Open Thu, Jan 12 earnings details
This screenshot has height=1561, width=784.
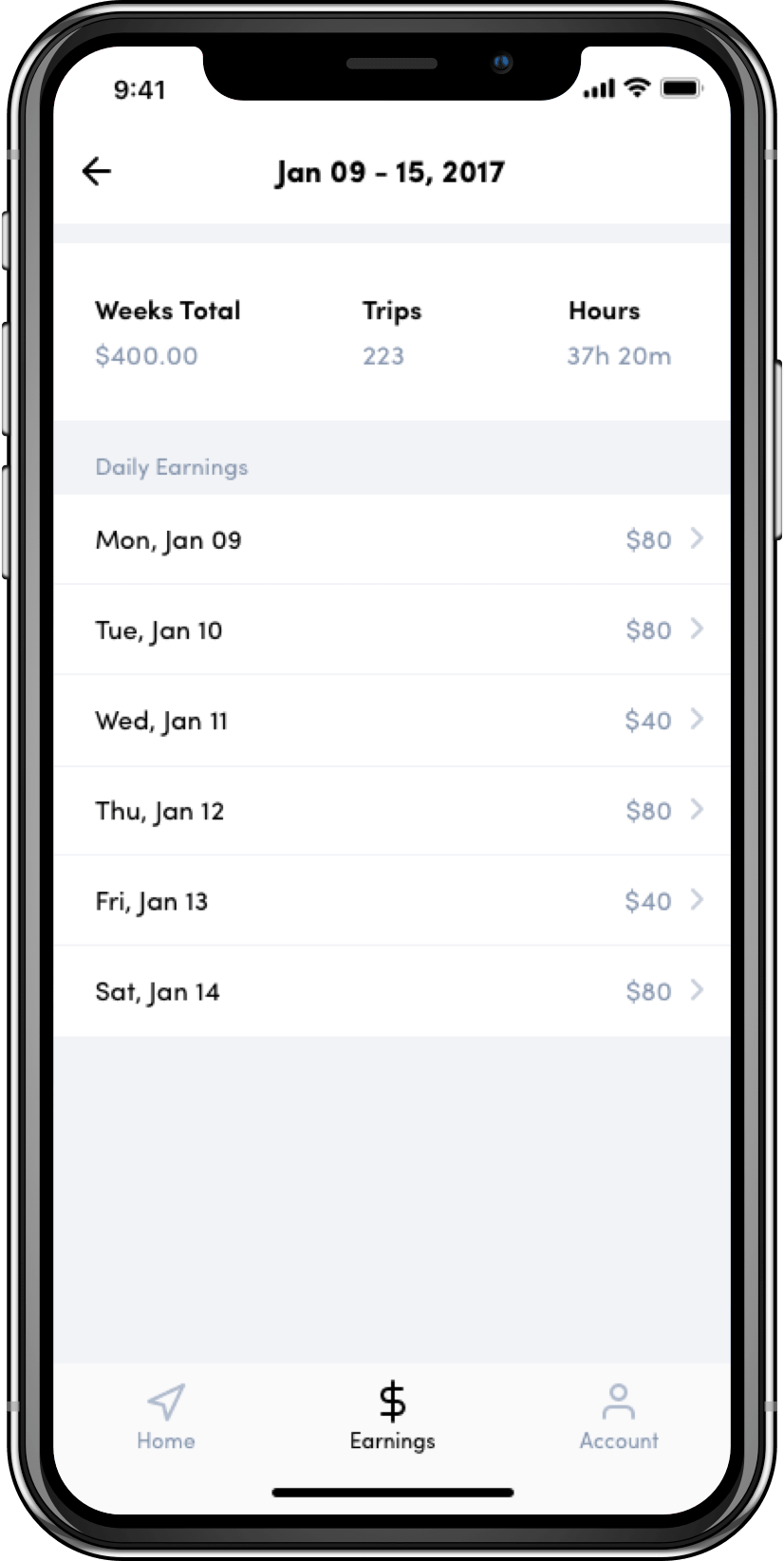[392, 811]
